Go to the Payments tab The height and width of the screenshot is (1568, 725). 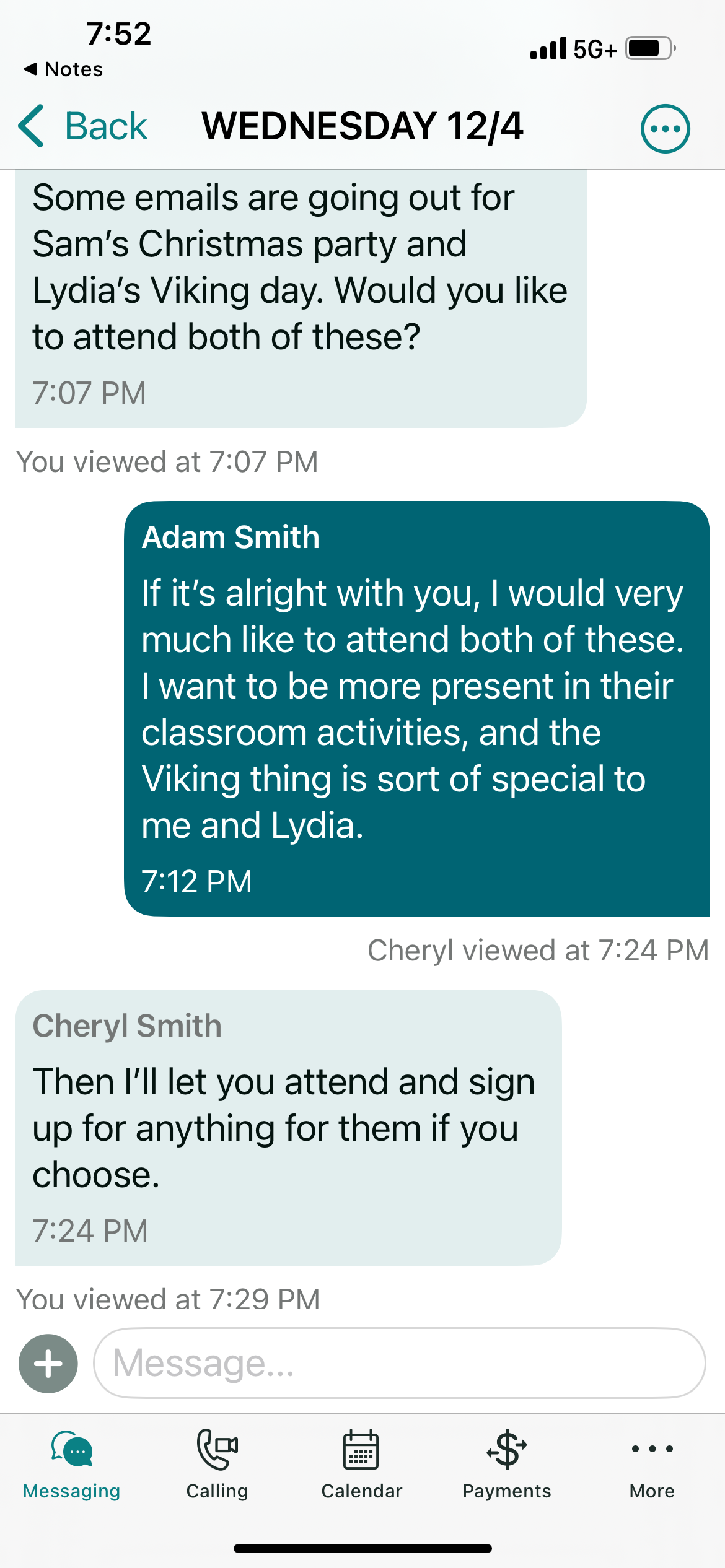point(506,1465)
